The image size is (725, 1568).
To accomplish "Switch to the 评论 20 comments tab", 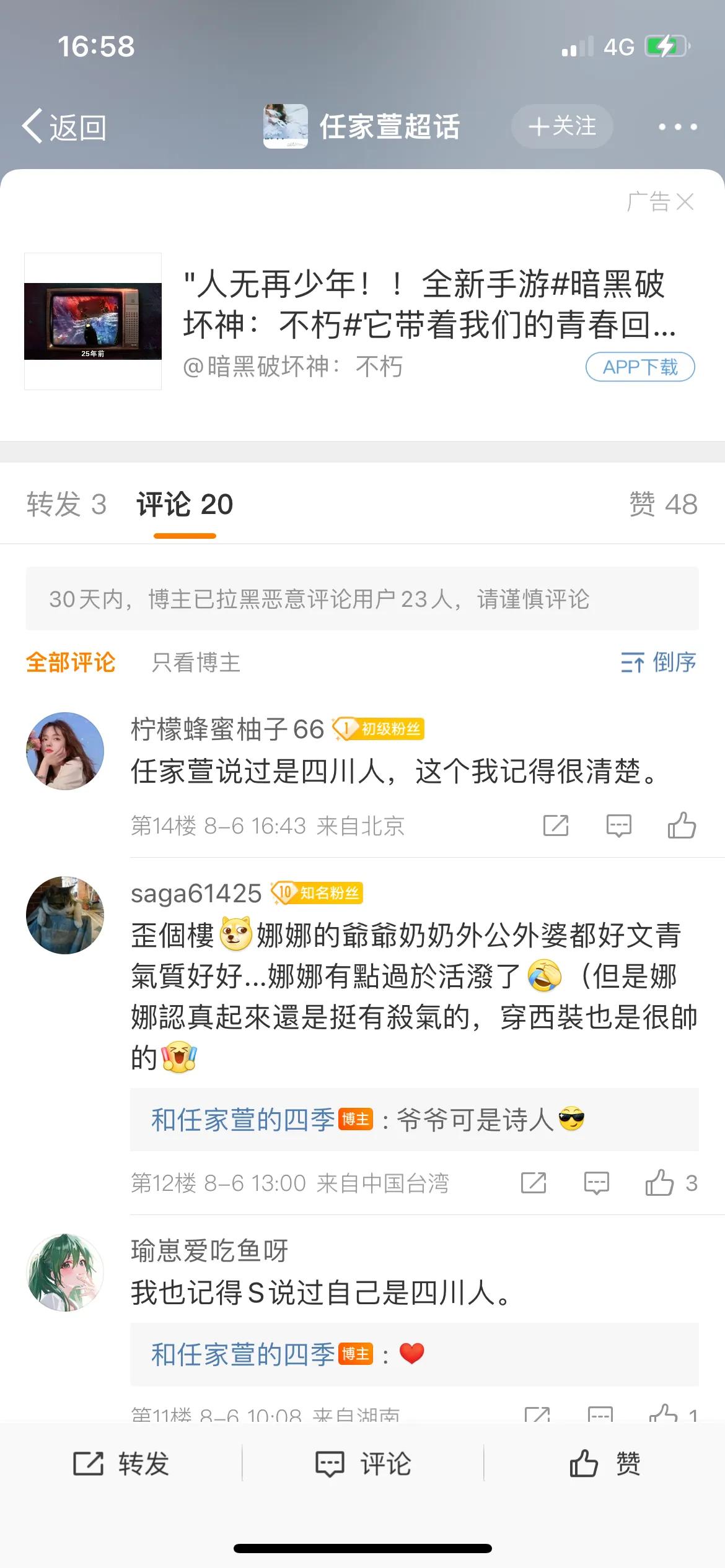I will tap(185, 503).
